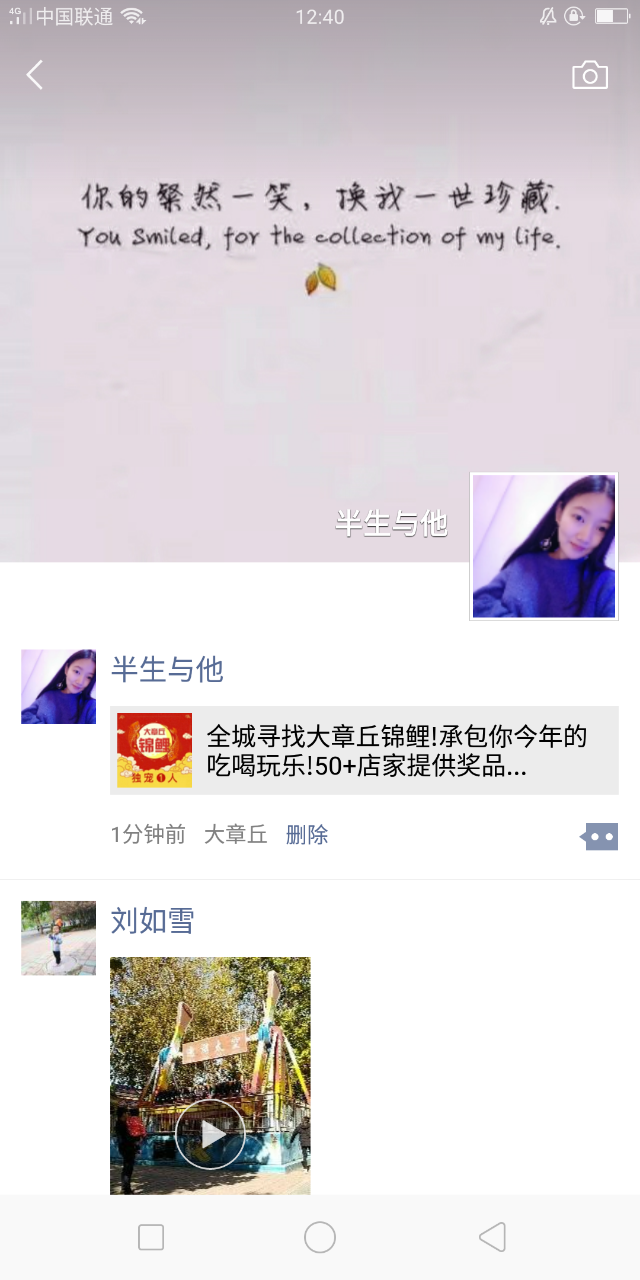Go to home screen via circle button
640x1280 pixels.
(x=320, y=1237)
